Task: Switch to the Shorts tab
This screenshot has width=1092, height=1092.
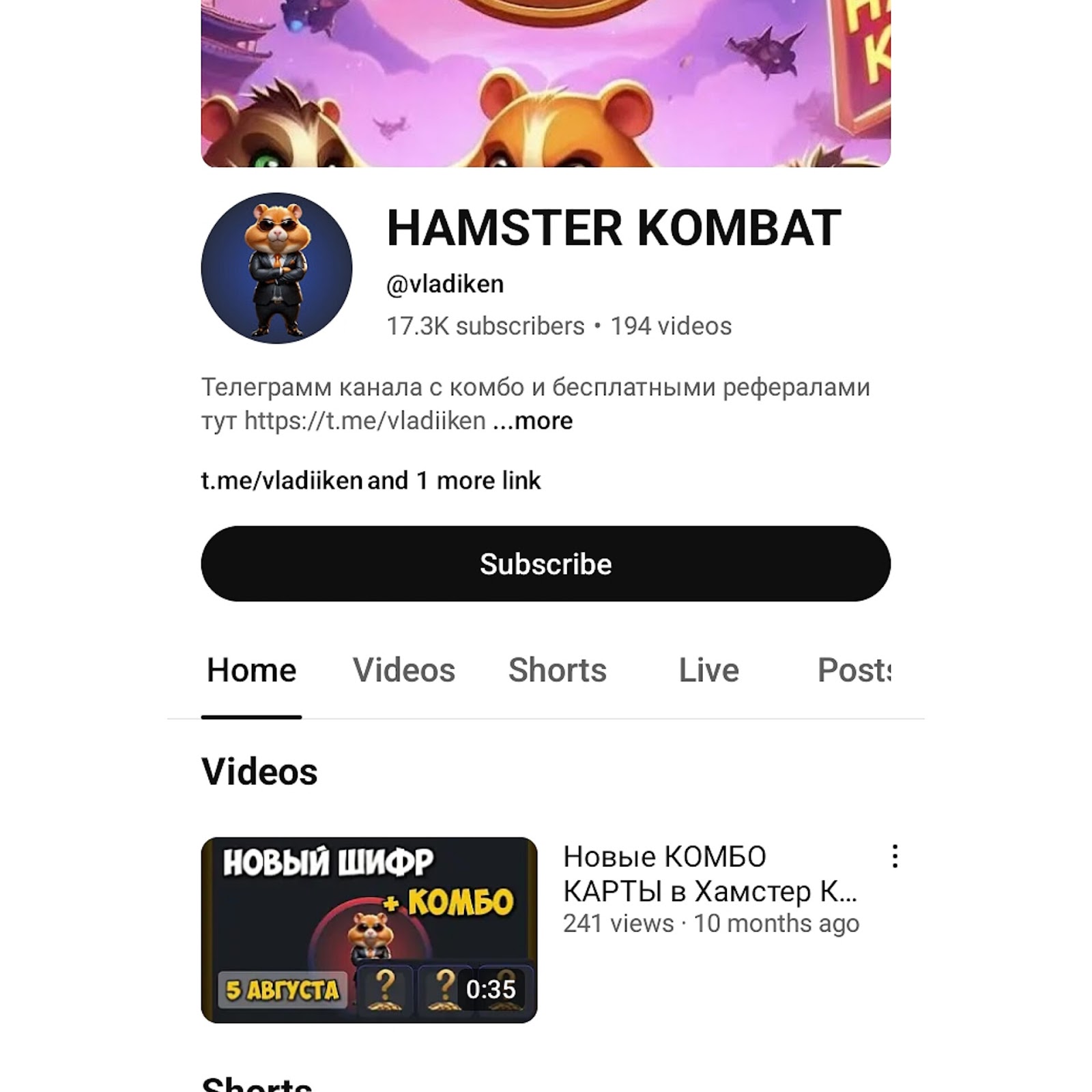Action: pos(557,670)
